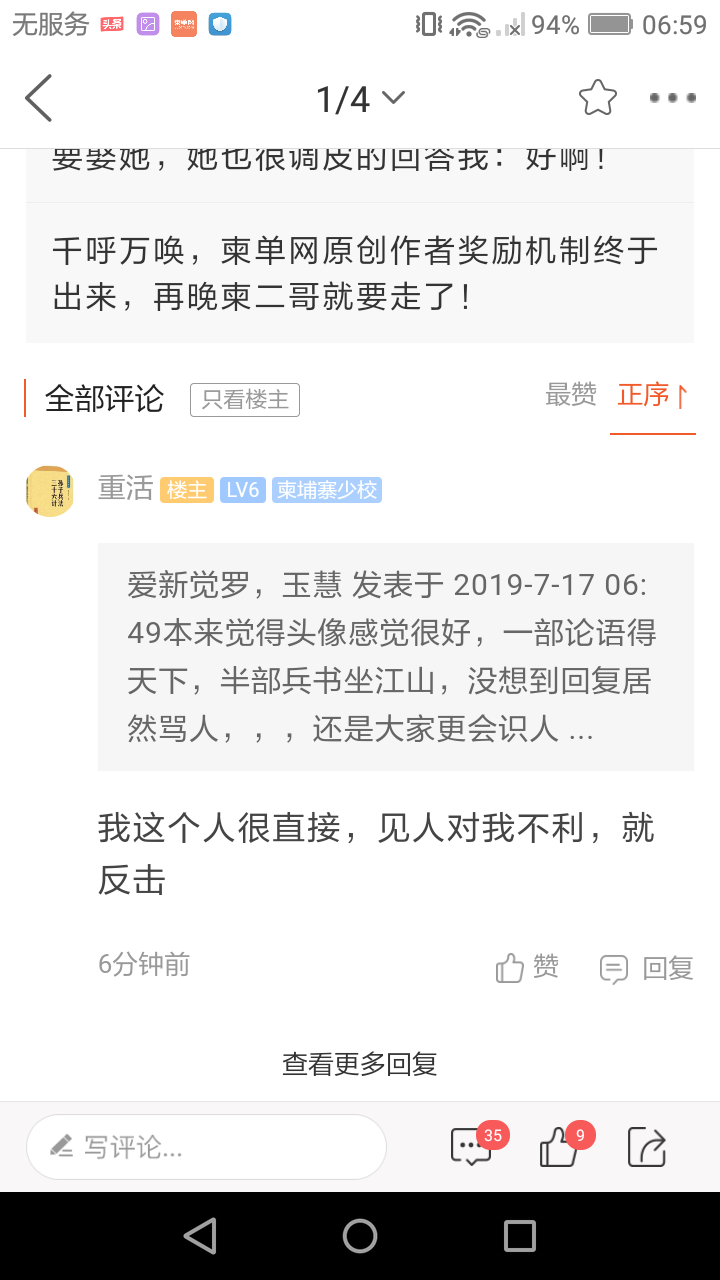Tap the system home button
Image resolution: width=720 pixels, height=1280 pixels.
click(x=360, y=1236)
